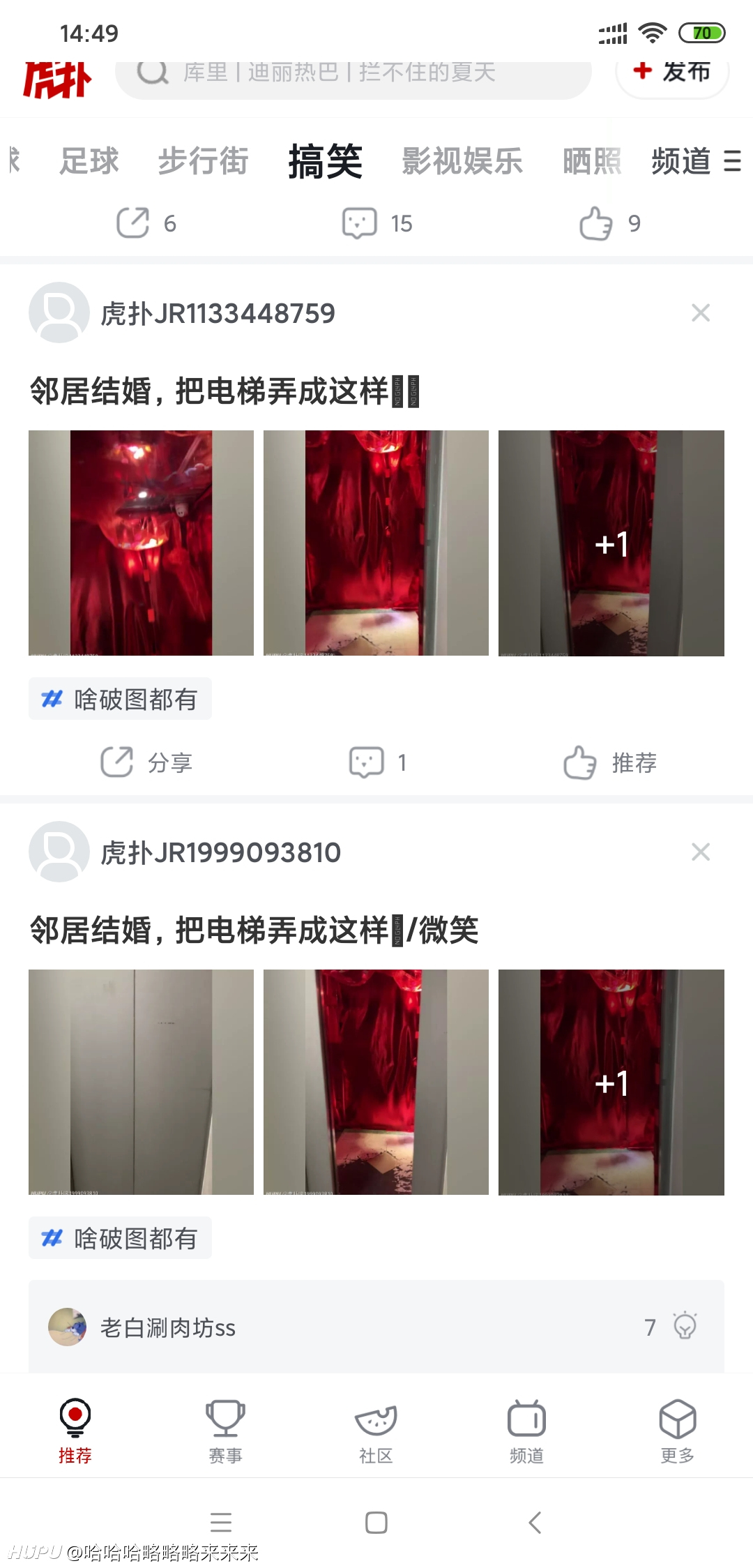Open the 频道 channel menu
Image resolution: width=753 pixels, height=1568 pixels.
coord(696,161)
